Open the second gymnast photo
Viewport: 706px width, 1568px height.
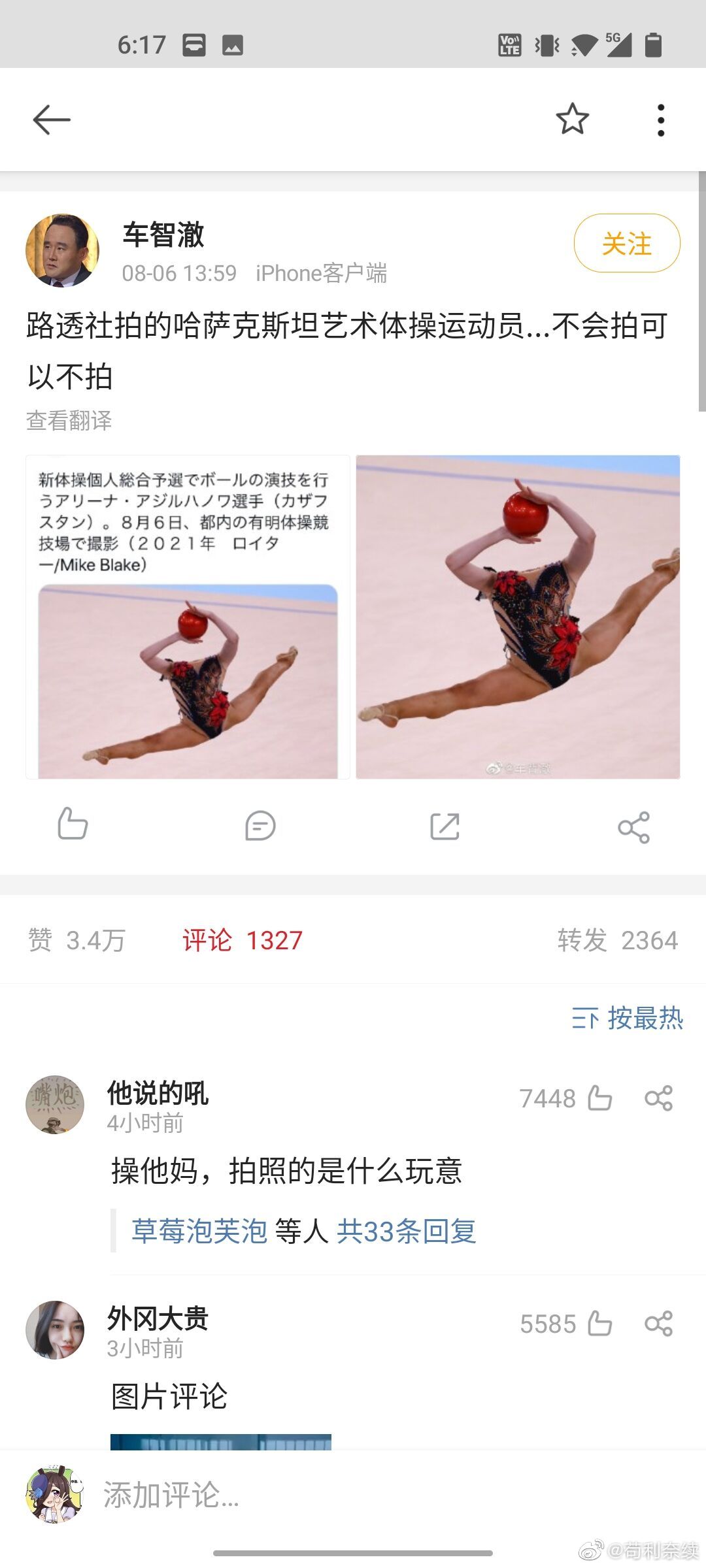(518, 617)
